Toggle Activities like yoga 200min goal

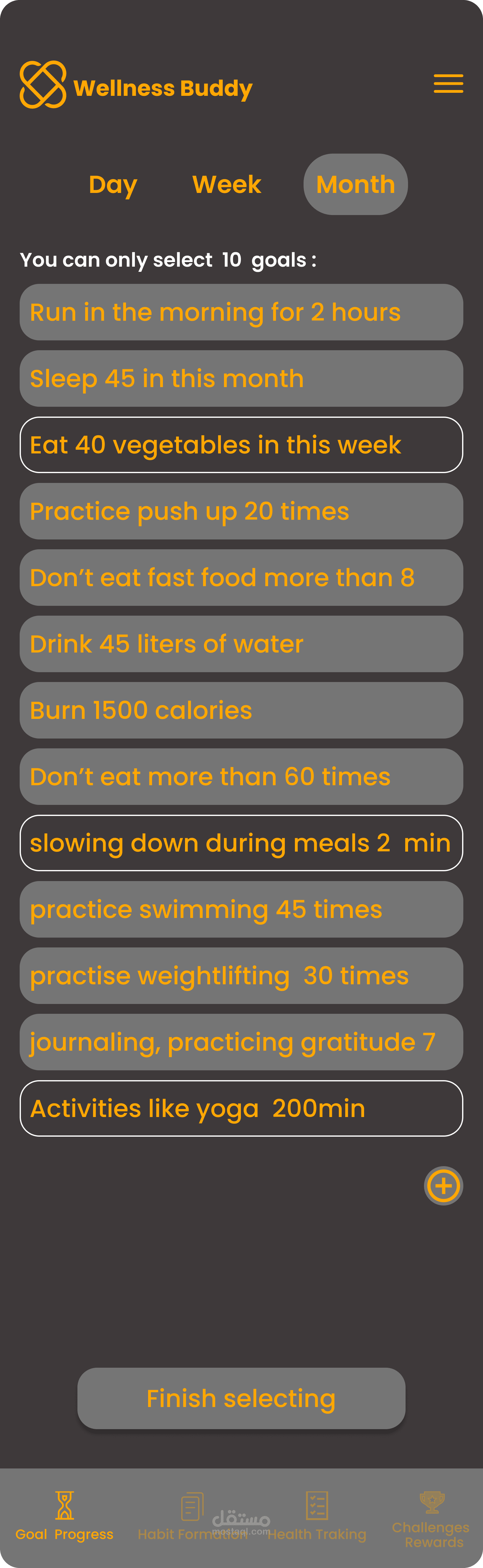(x=241, y=1108)
